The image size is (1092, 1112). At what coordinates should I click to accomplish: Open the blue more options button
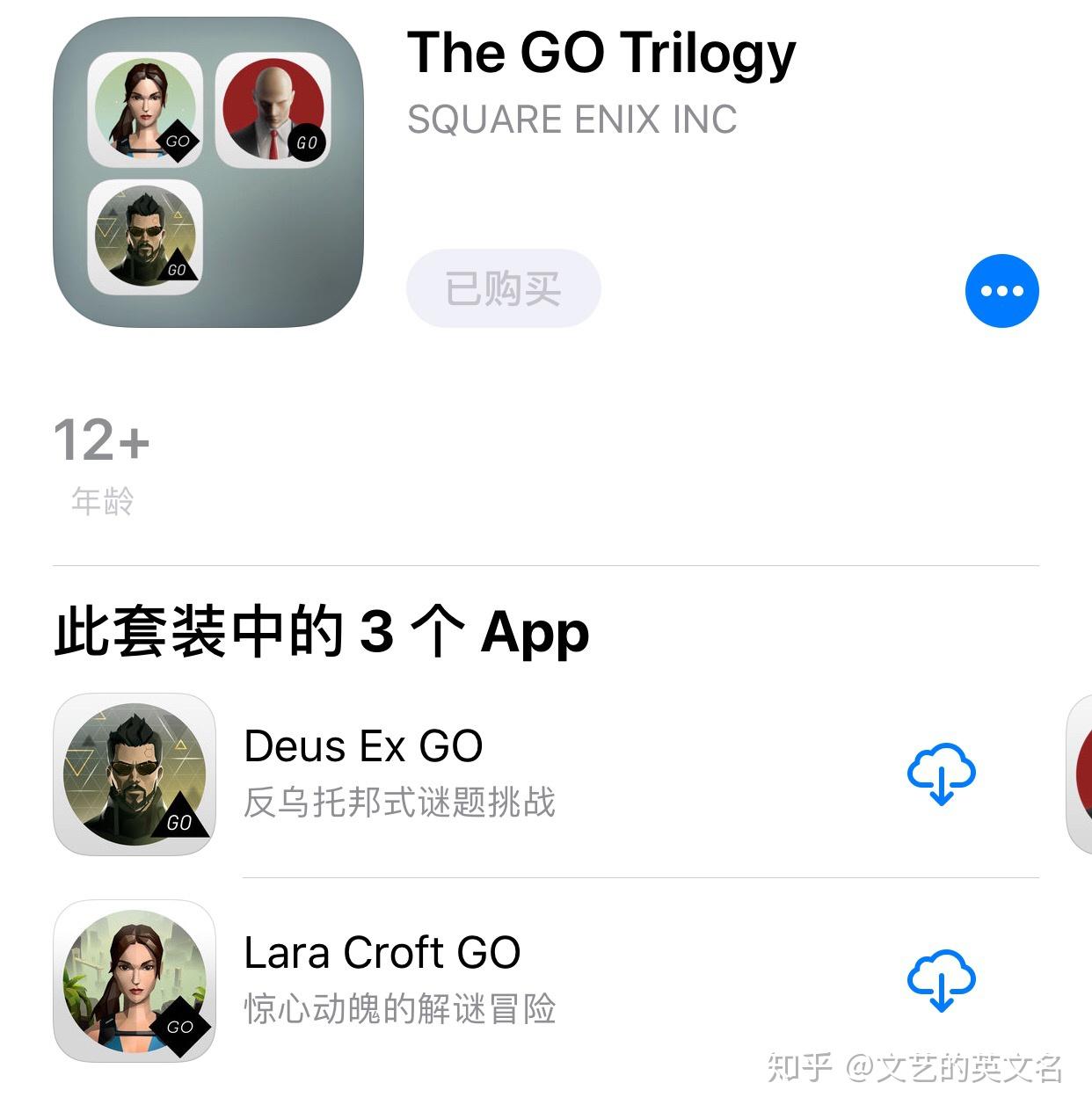(x=1001, y=291)
